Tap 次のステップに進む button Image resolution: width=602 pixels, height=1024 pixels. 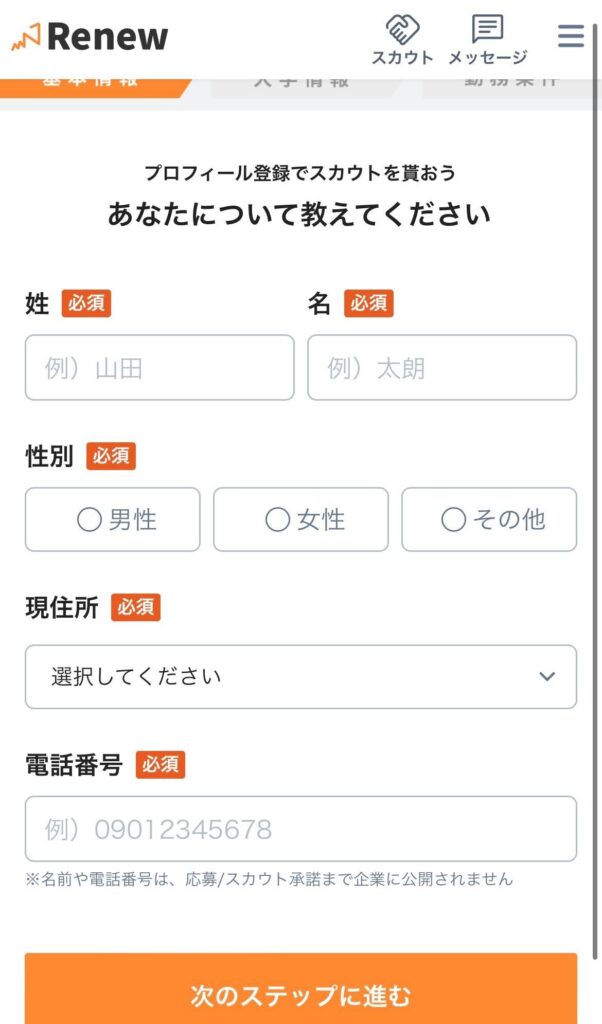[x=301, y=989]
